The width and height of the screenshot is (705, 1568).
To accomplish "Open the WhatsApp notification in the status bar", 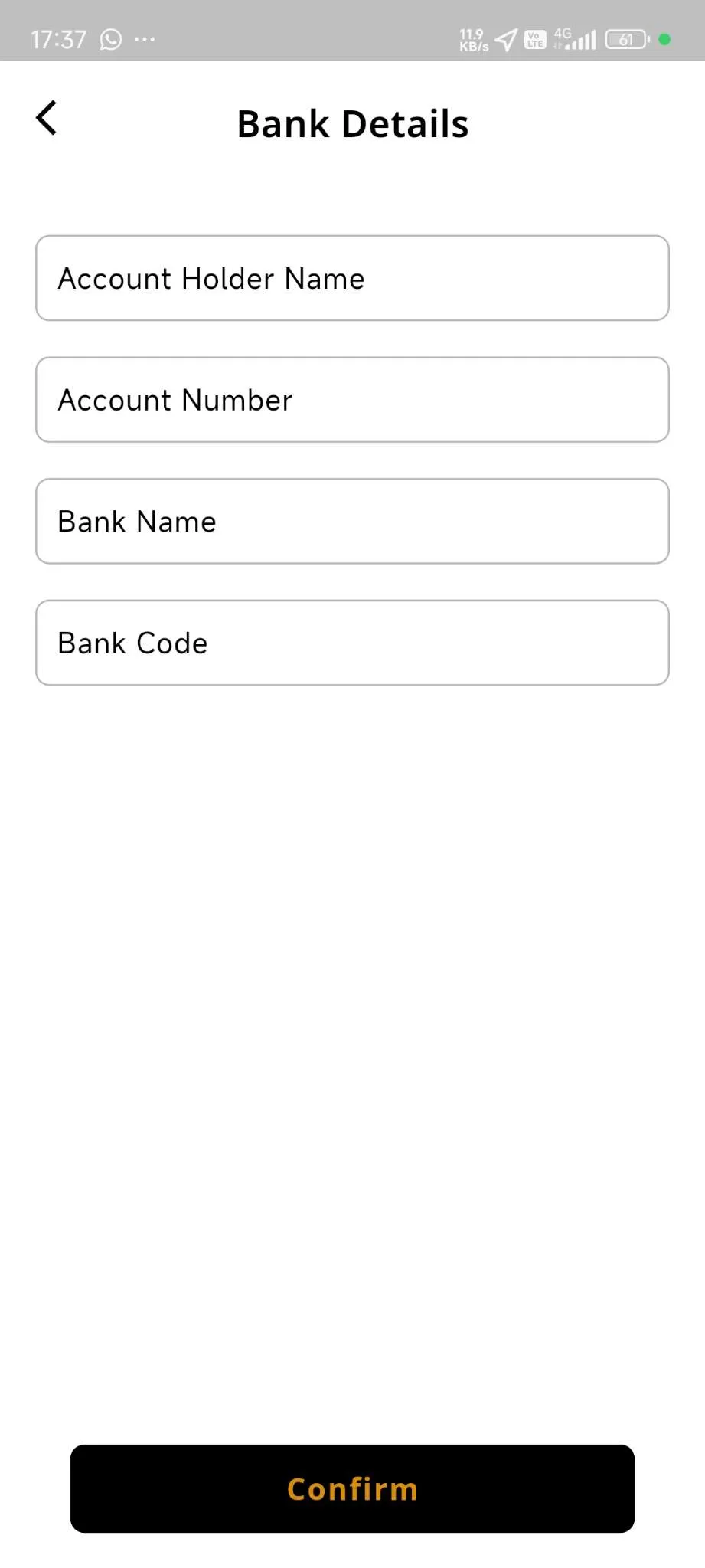I will (x=109, y=38).
